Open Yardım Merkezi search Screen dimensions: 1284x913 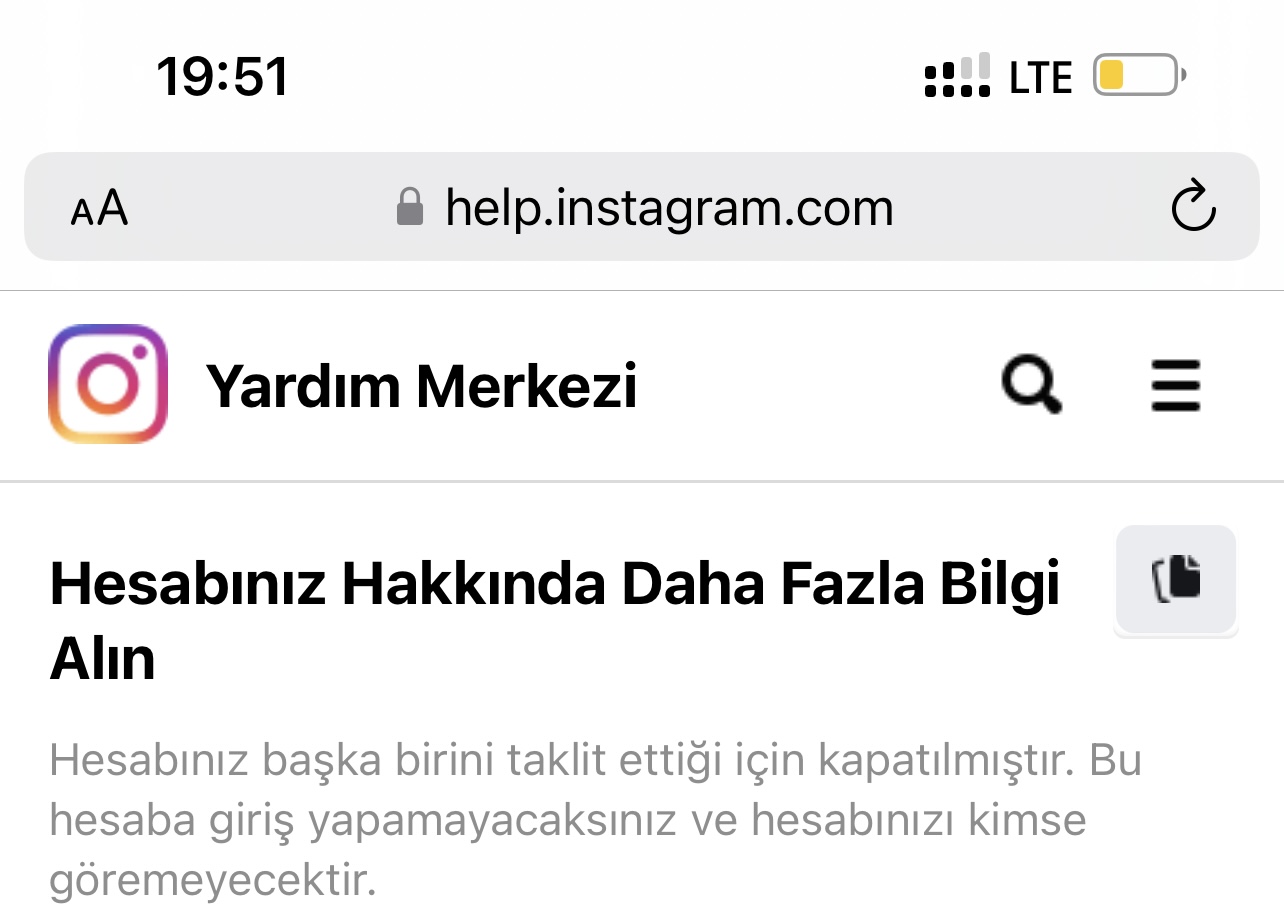[1032, 386]
